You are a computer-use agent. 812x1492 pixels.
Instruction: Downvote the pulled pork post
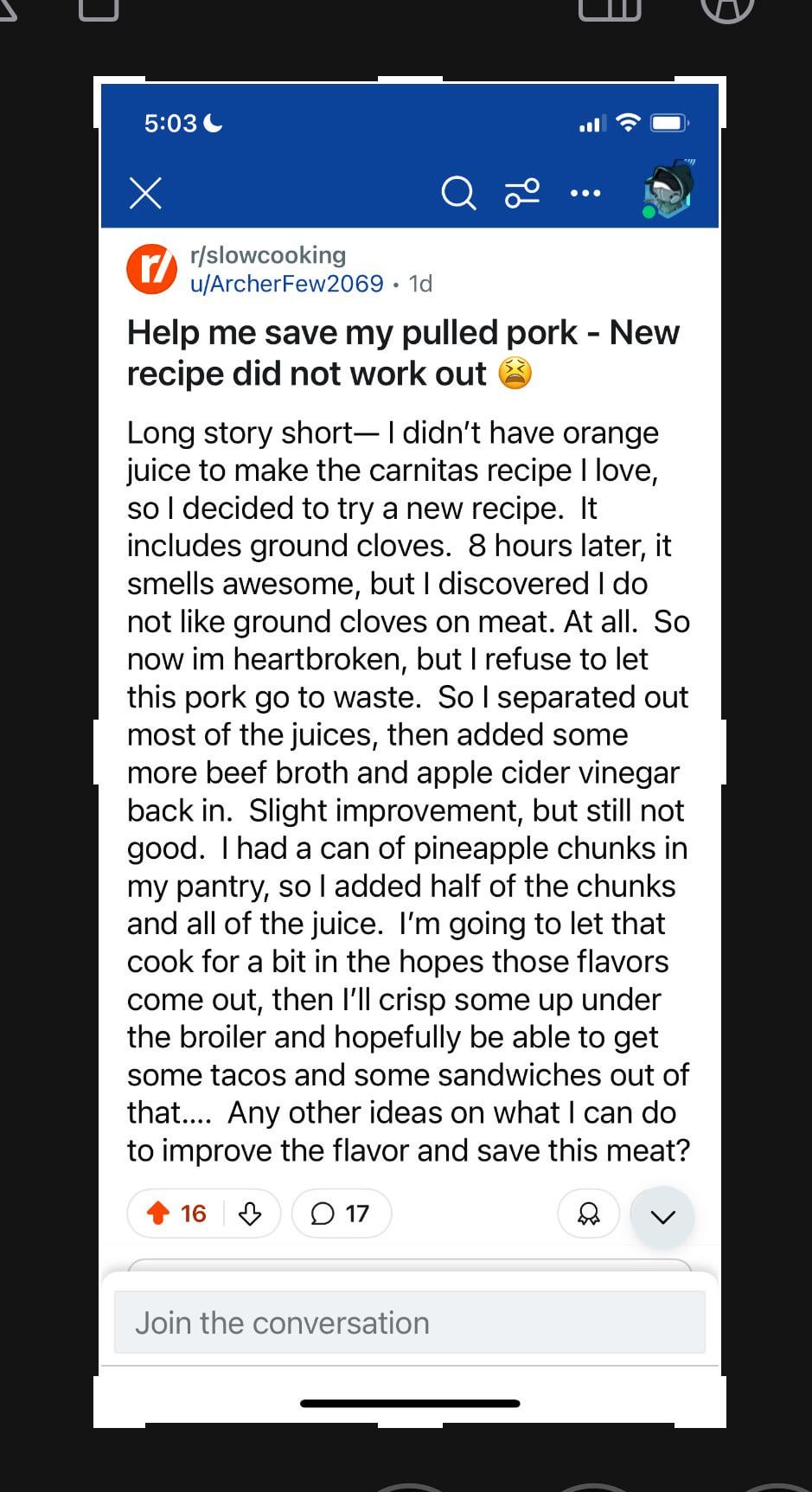250,1213
